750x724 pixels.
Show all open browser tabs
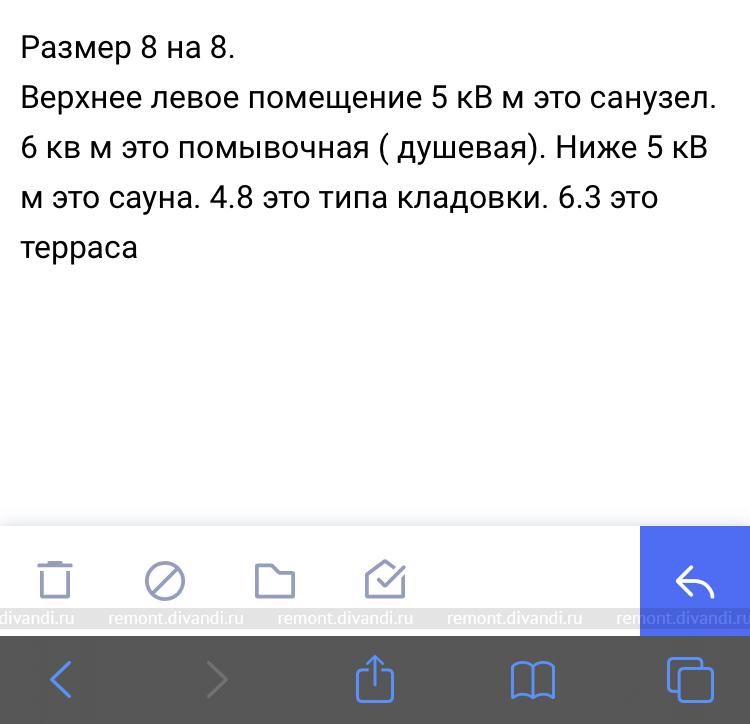[690, 680]
